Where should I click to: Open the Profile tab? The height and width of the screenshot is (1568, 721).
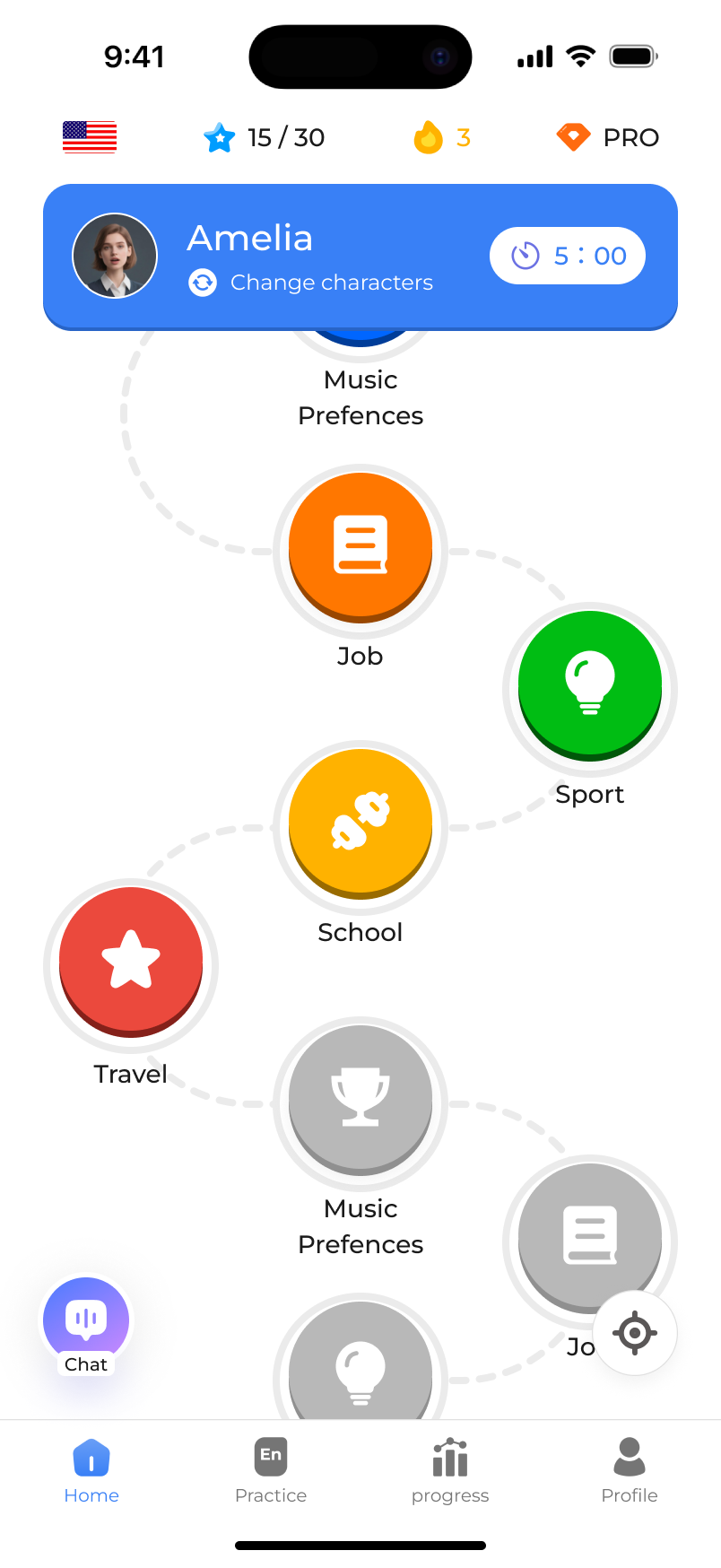tap(629, 1468)
